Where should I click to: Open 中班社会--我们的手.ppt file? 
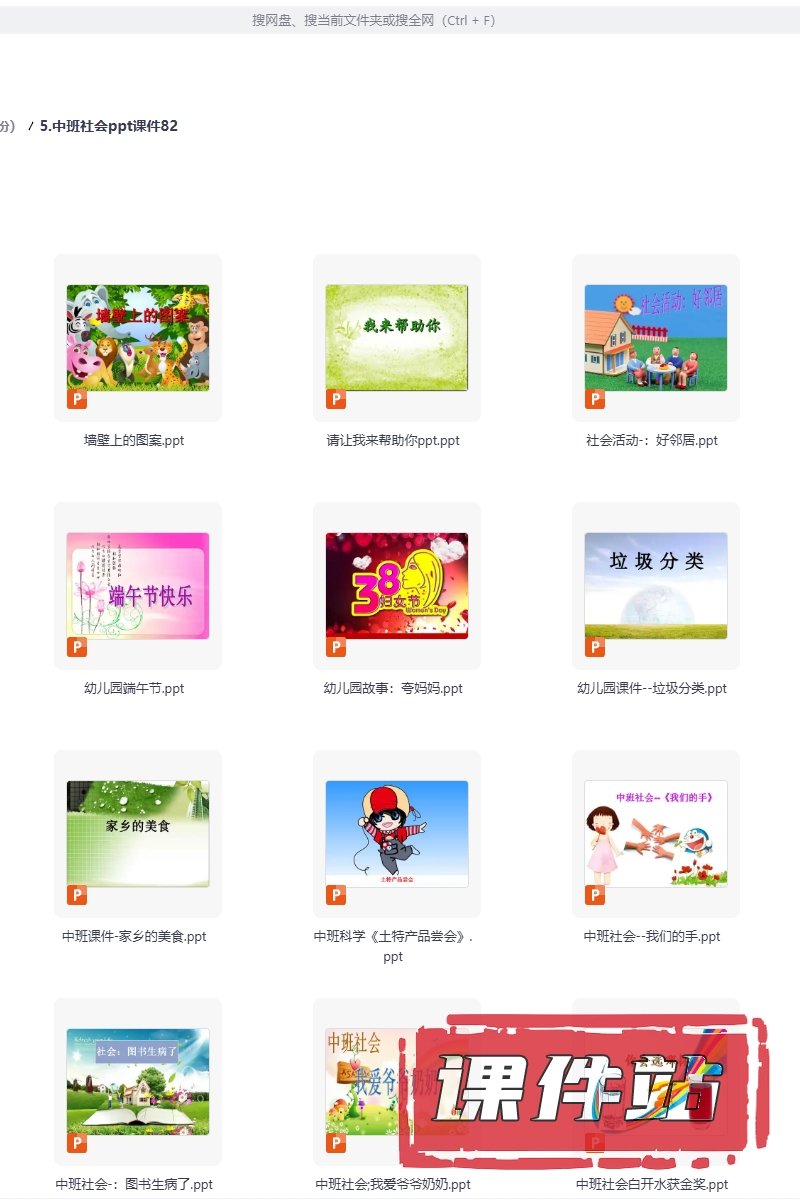pyautogui.click(x=656, y=834)
